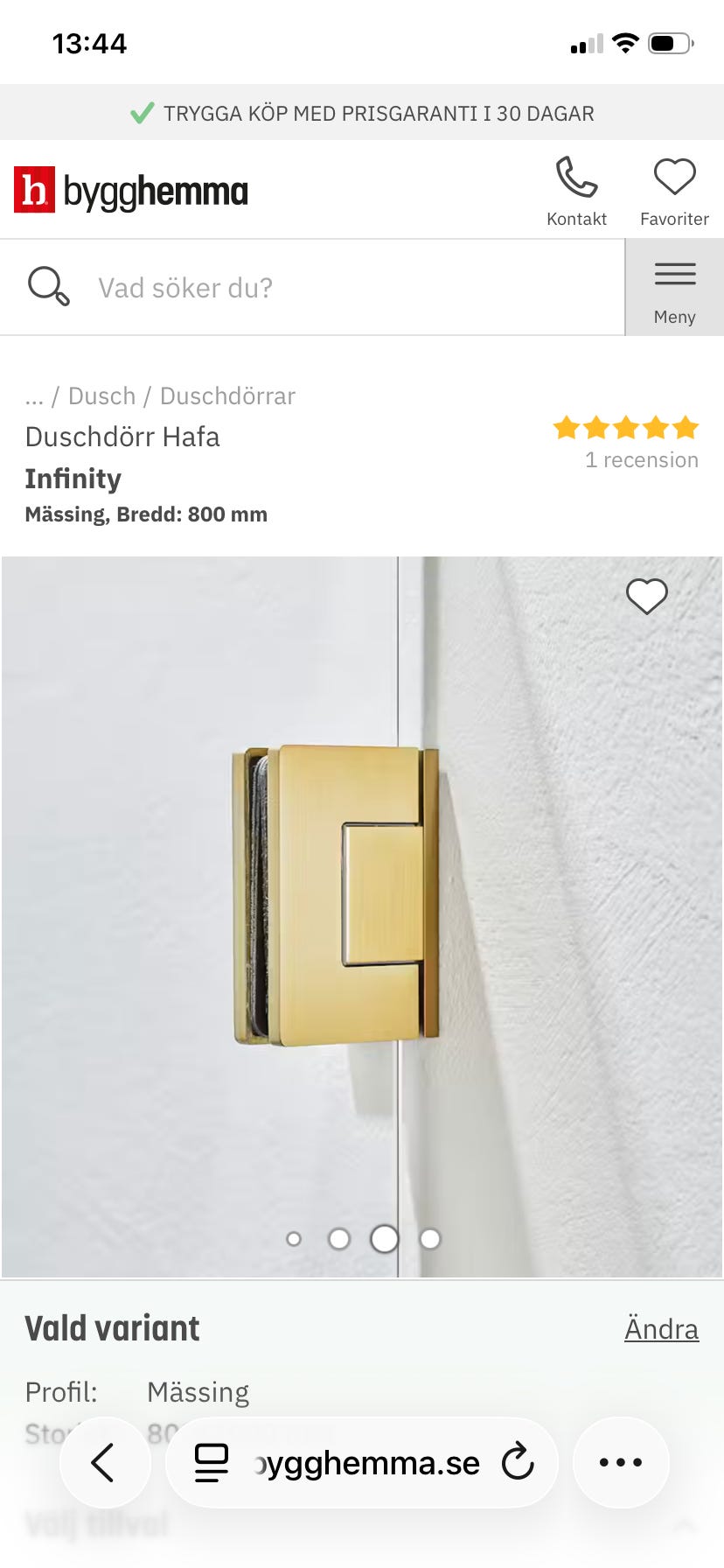Open the browser's three-dot menu
Image resolution: width=724 pixels, height=1568 pixels.
point(621,1462)
